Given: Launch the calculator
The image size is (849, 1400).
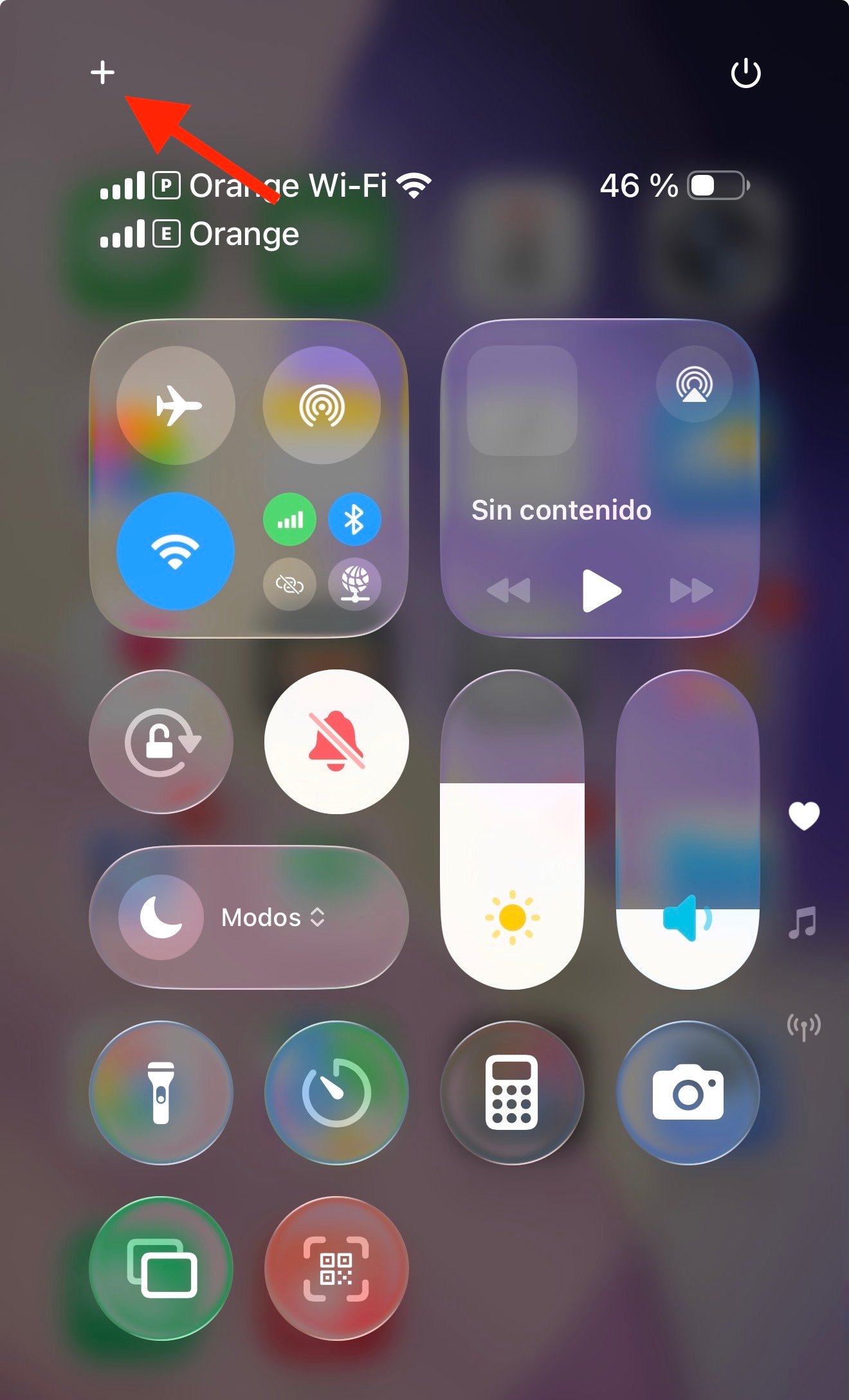Looking at the screenshot, I should tap(512, 1093).
